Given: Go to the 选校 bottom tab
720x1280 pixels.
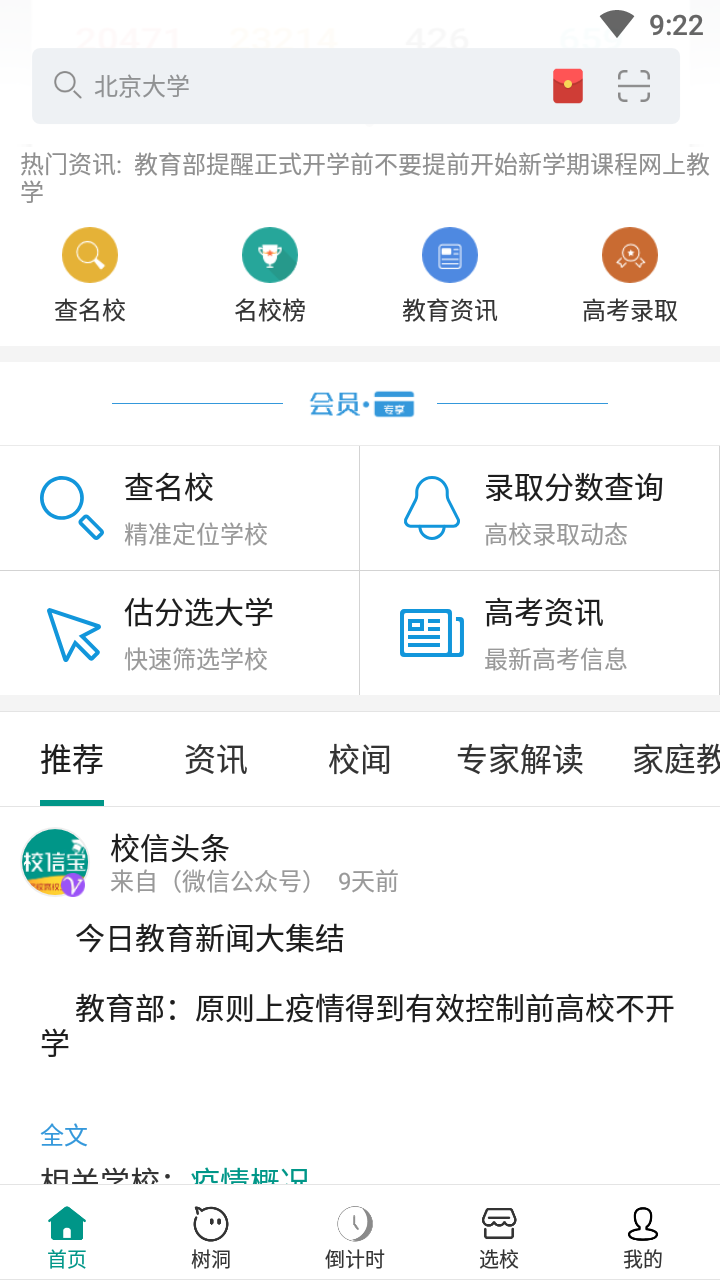Looking at the screenshot, I should coord(499,1237).
